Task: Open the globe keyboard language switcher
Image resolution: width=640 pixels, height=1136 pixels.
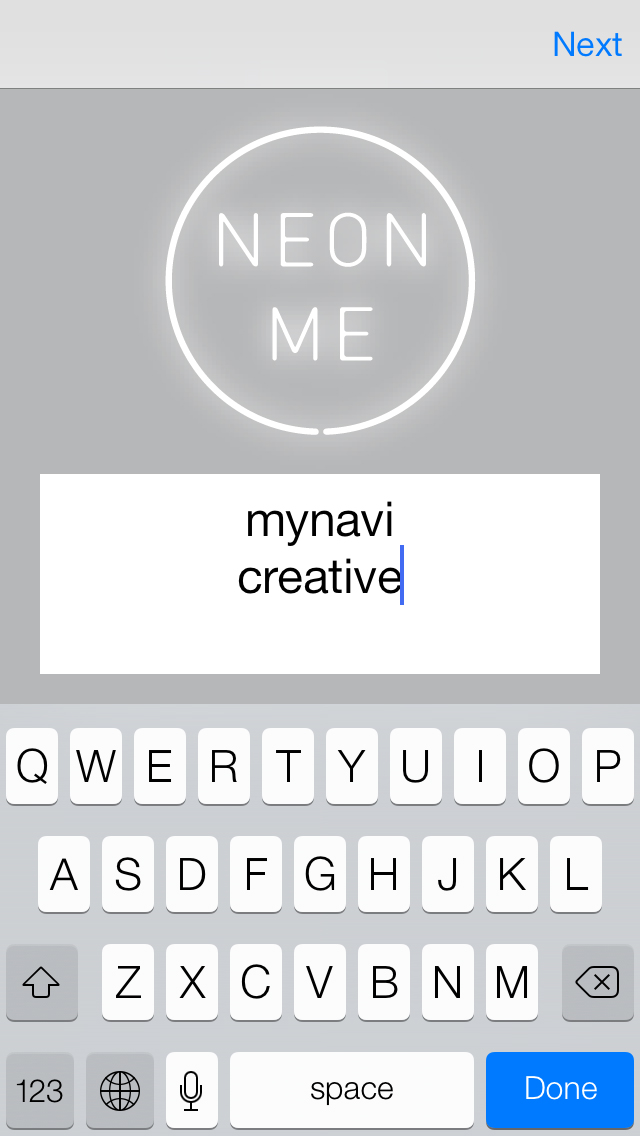Action: (120, 1090)
